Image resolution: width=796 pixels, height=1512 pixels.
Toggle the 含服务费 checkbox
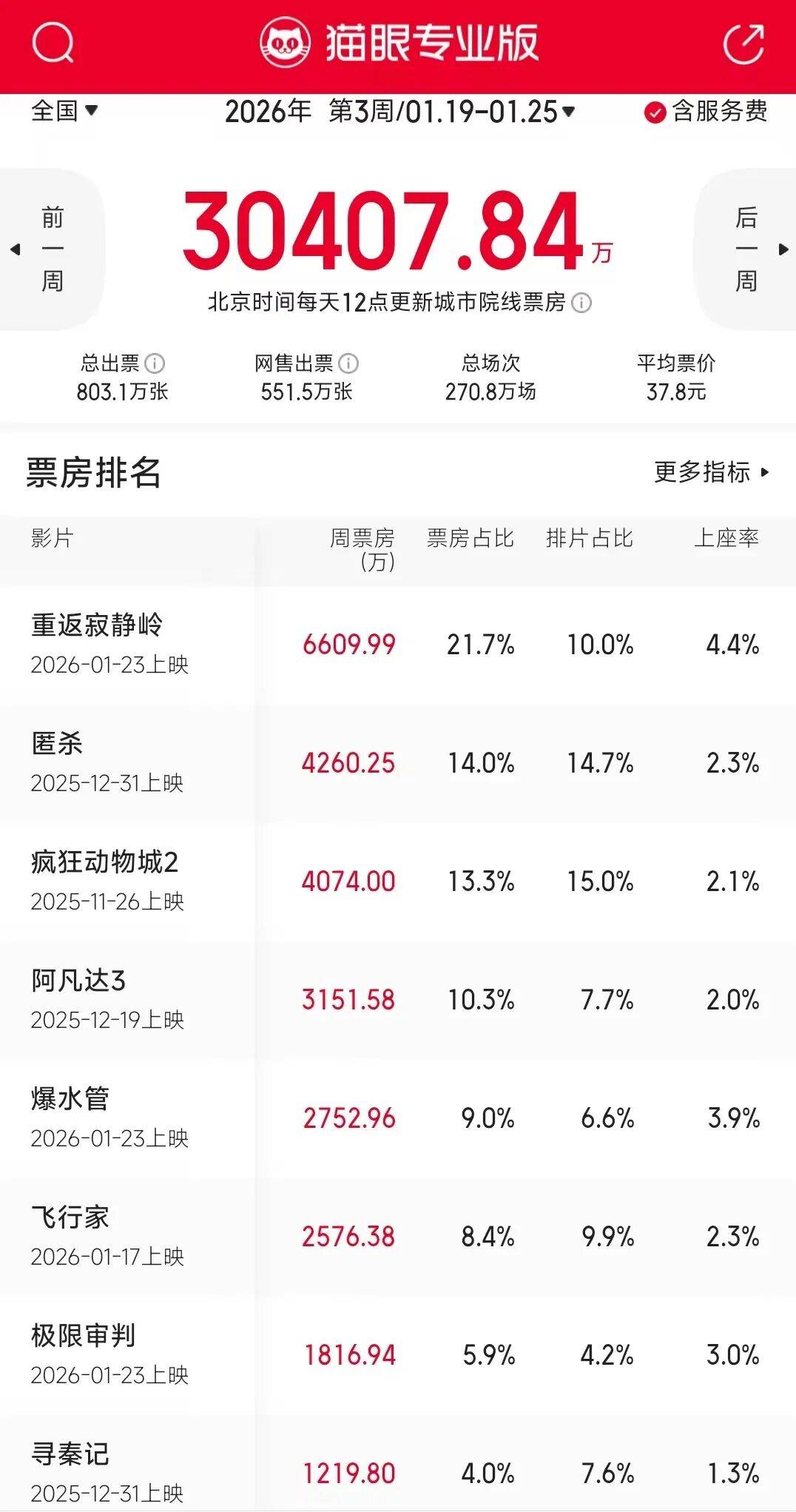tap(655, 112)
